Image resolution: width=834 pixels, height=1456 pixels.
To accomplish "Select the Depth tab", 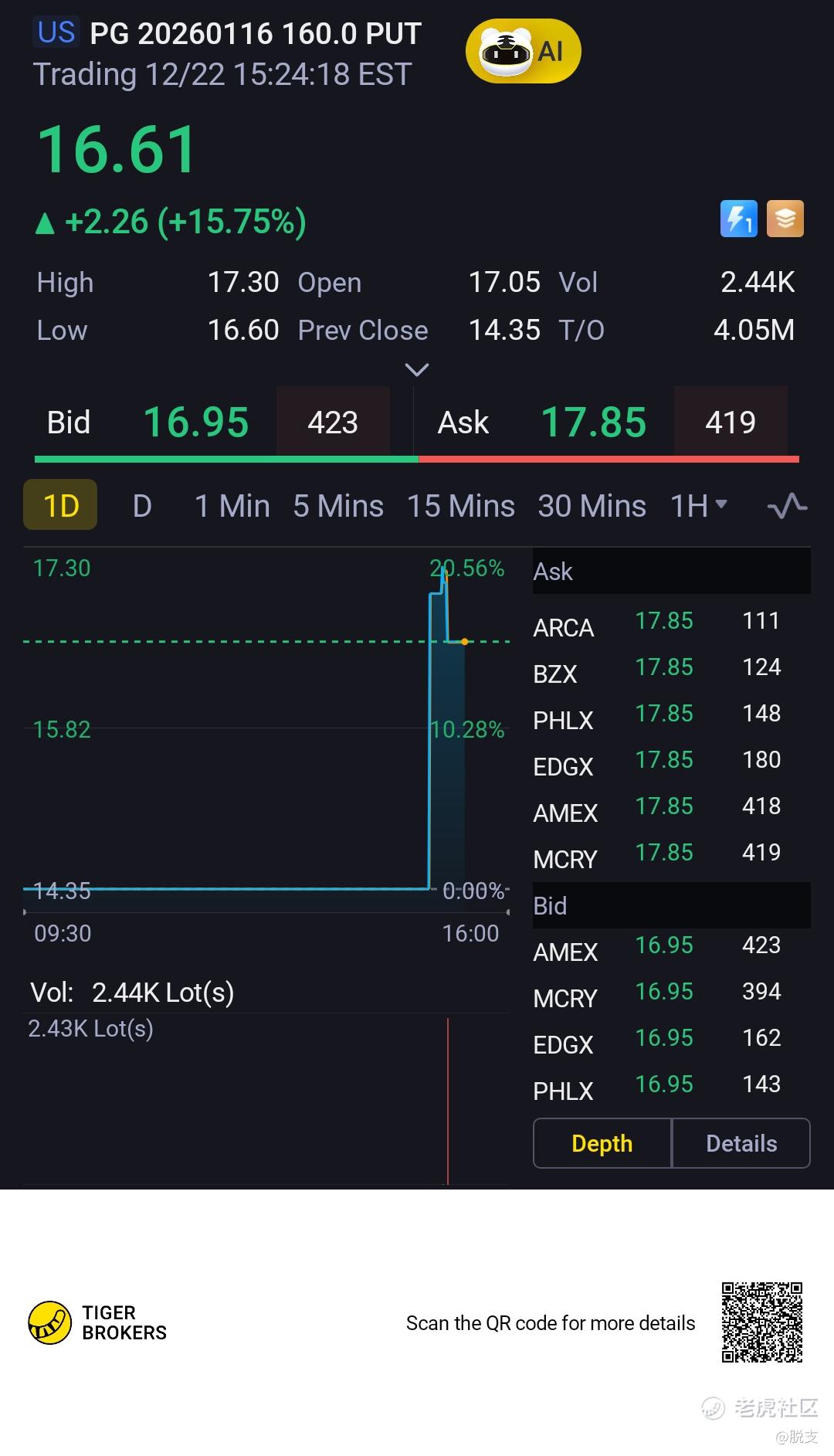I will (x=602, y=1143).
